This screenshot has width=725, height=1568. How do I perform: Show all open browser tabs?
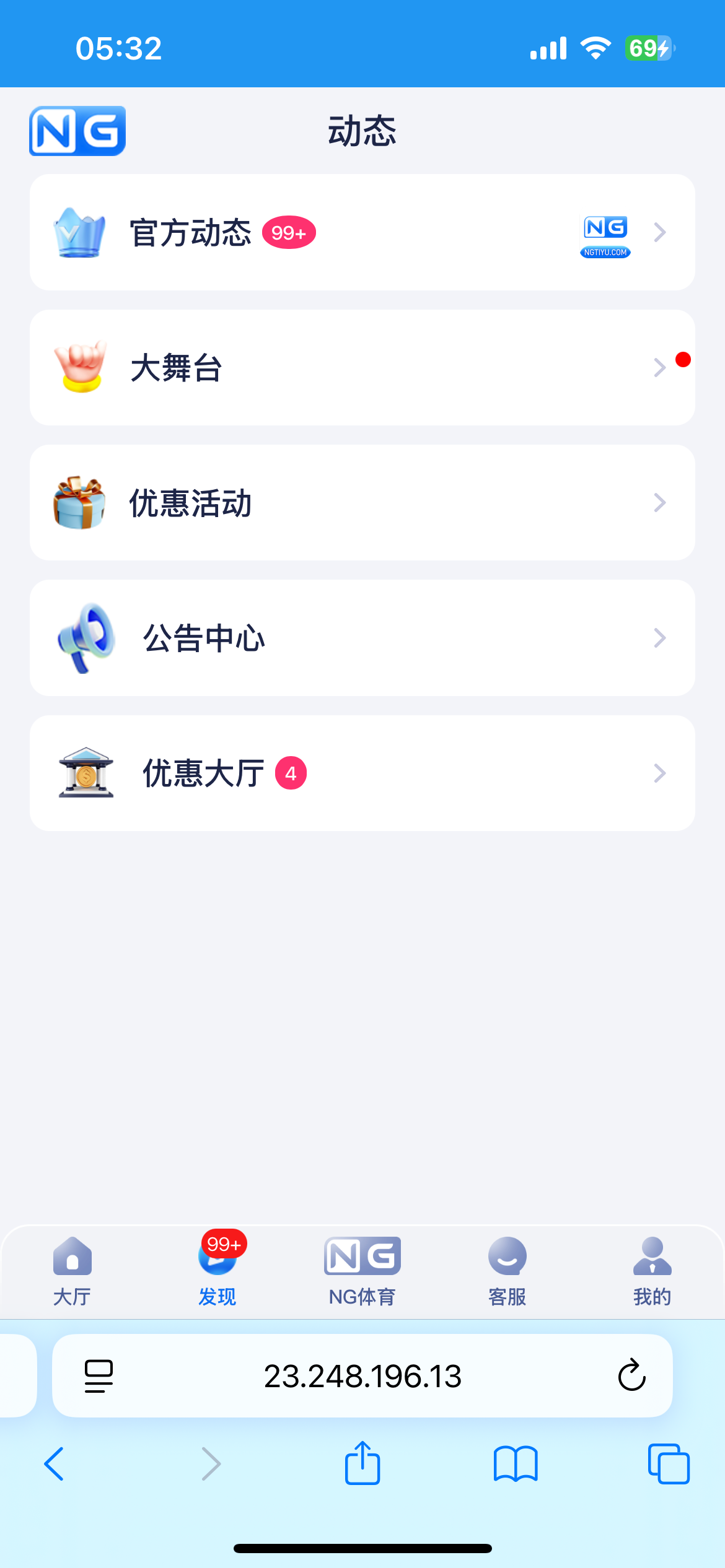668,1464
